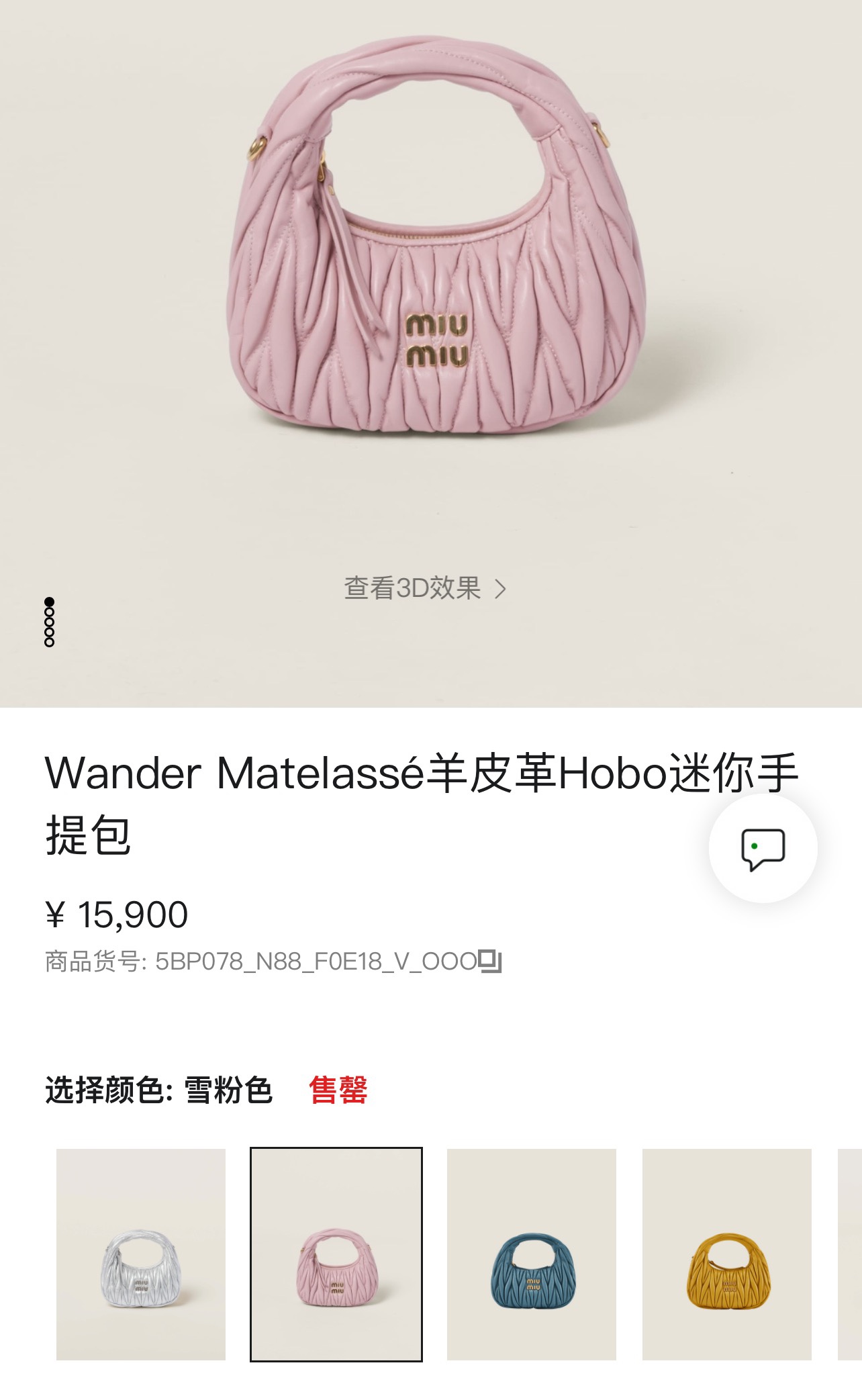The image size is (862, 1400).
Task: Select the blue bag color
Action: (x=532, y=1254)
